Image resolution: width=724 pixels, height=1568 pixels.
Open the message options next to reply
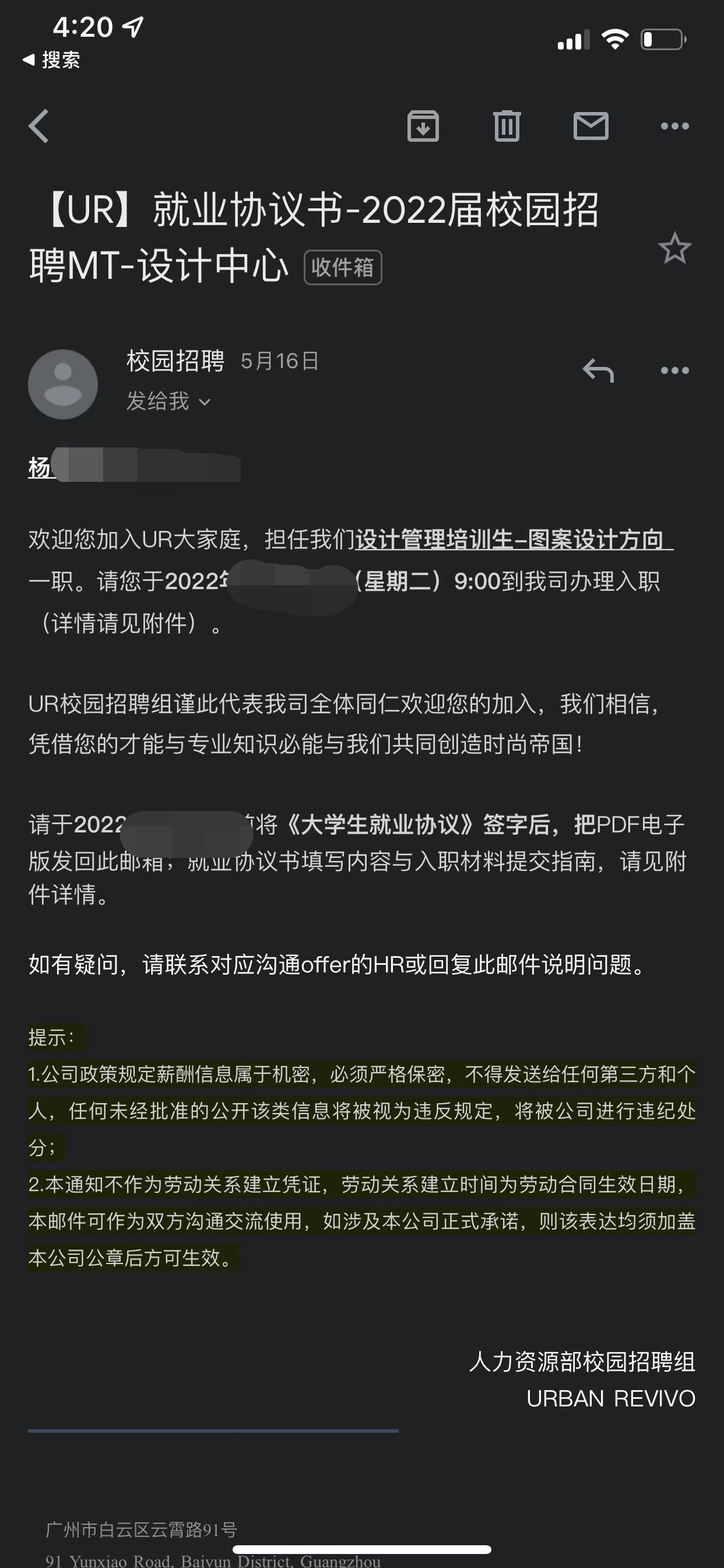coord(674,370)
